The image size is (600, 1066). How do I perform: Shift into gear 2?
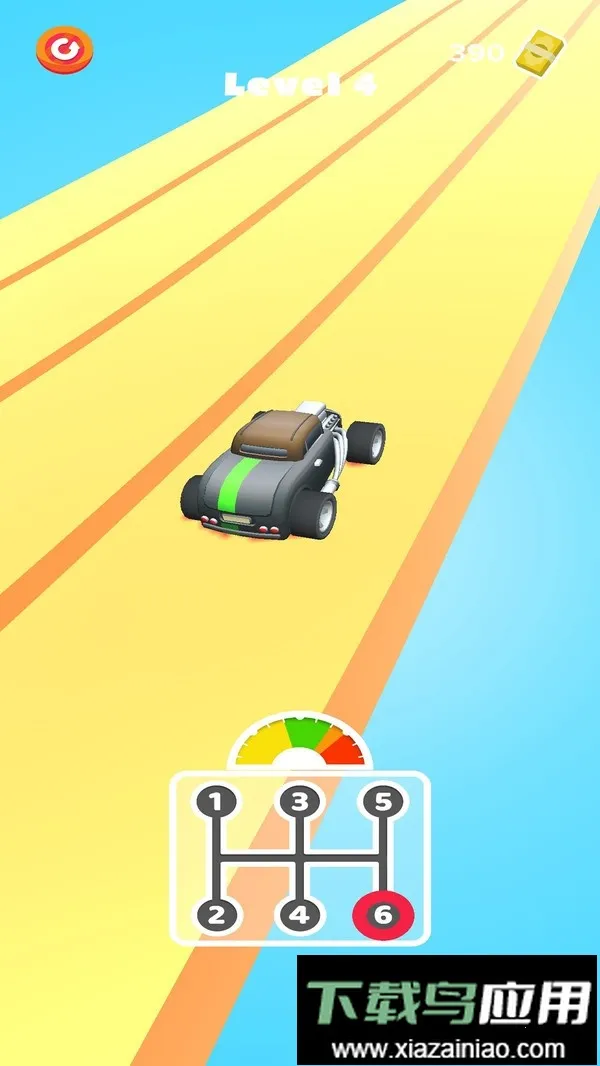(215, 913)
